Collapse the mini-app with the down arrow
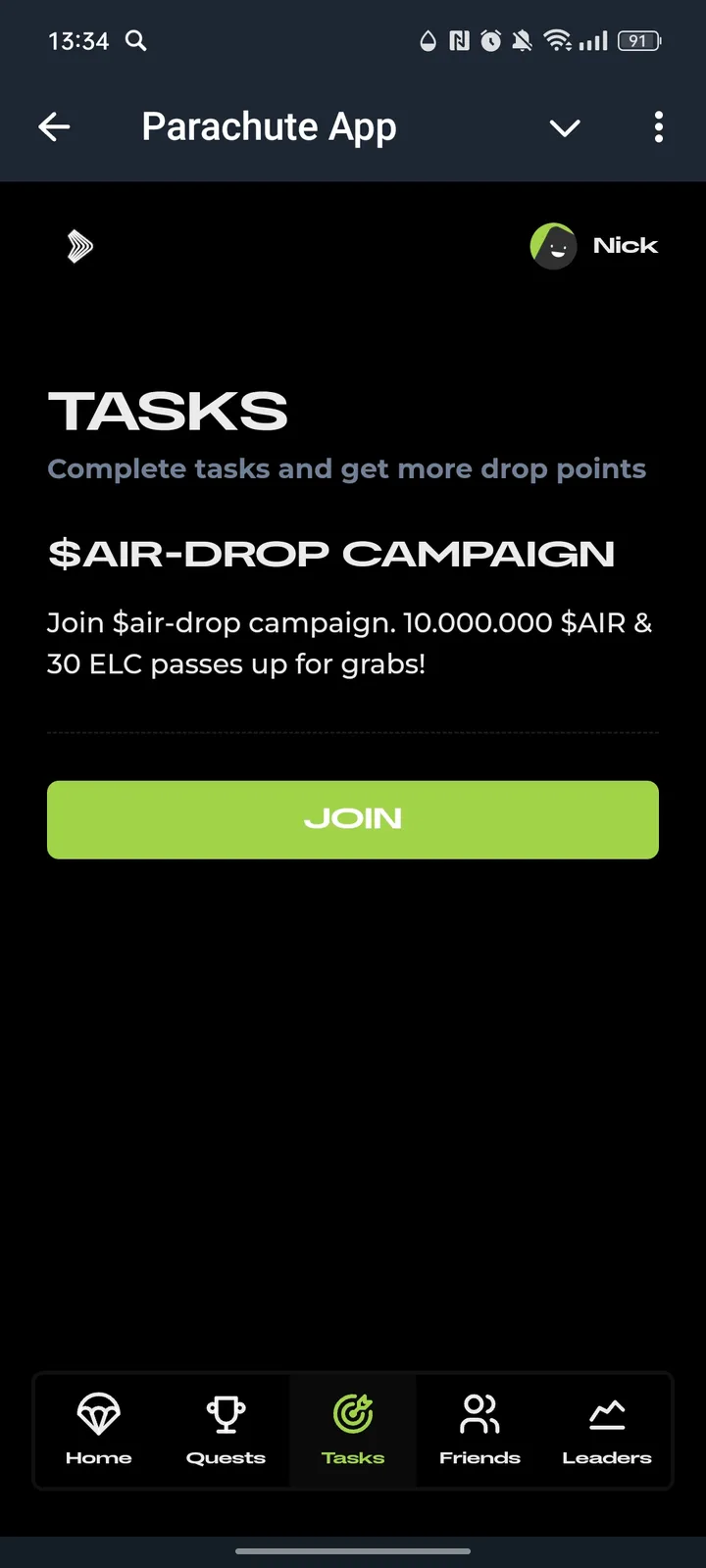 (x=565, y=127)
